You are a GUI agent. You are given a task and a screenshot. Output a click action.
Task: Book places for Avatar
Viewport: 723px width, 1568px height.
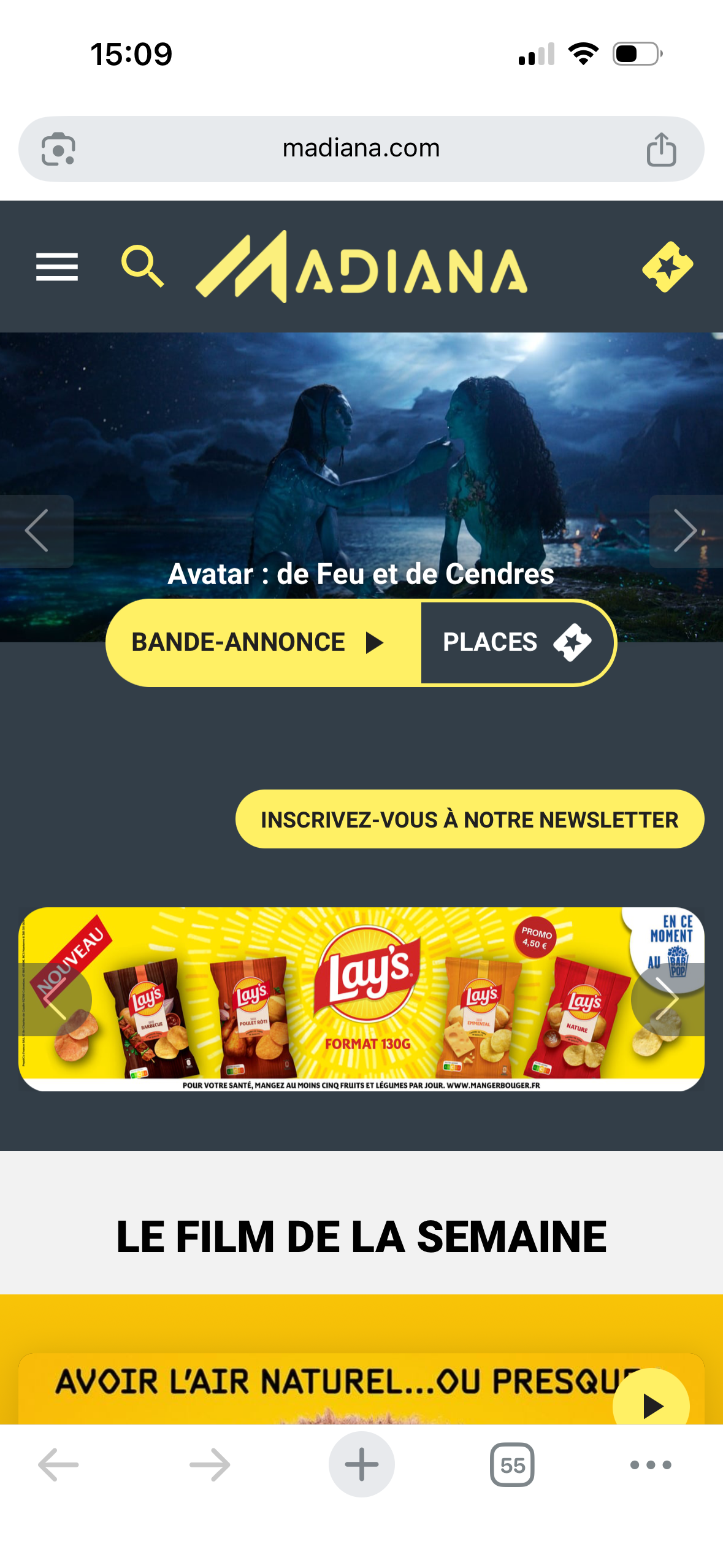516,642
